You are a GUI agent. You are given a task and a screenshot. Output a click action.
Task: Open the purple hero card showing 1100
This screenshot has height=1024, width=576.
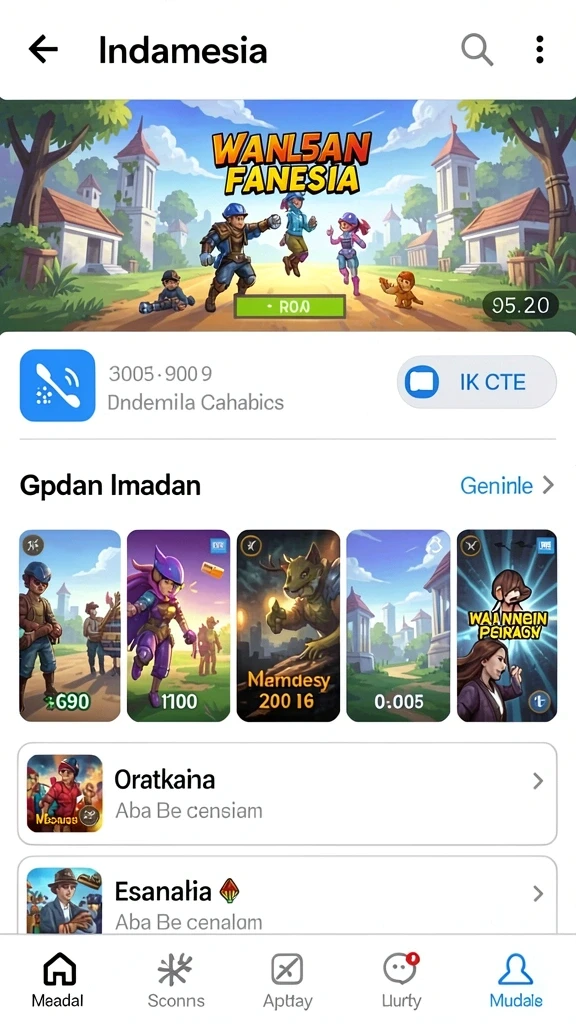pos(178,626)
